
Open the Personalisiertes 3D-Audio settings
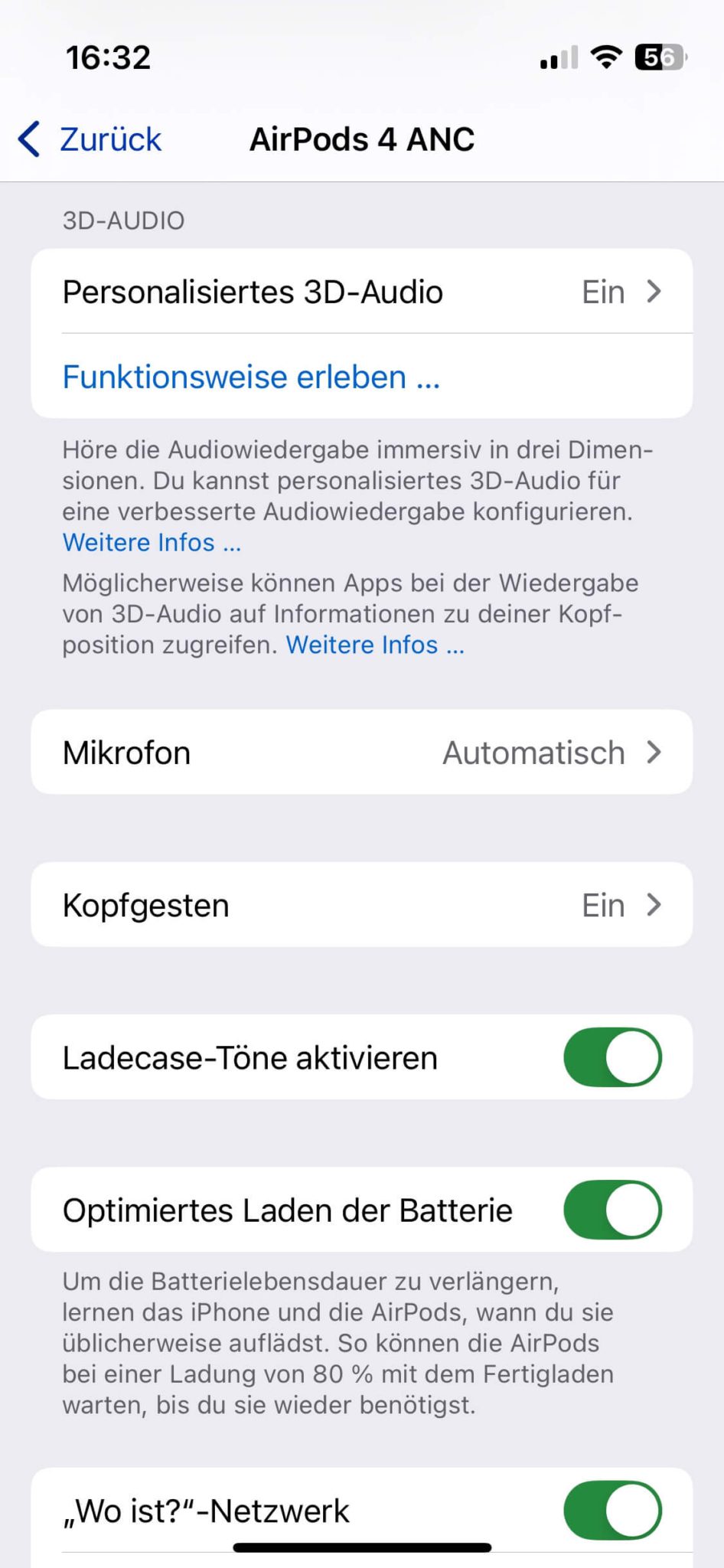coord(306,291)
